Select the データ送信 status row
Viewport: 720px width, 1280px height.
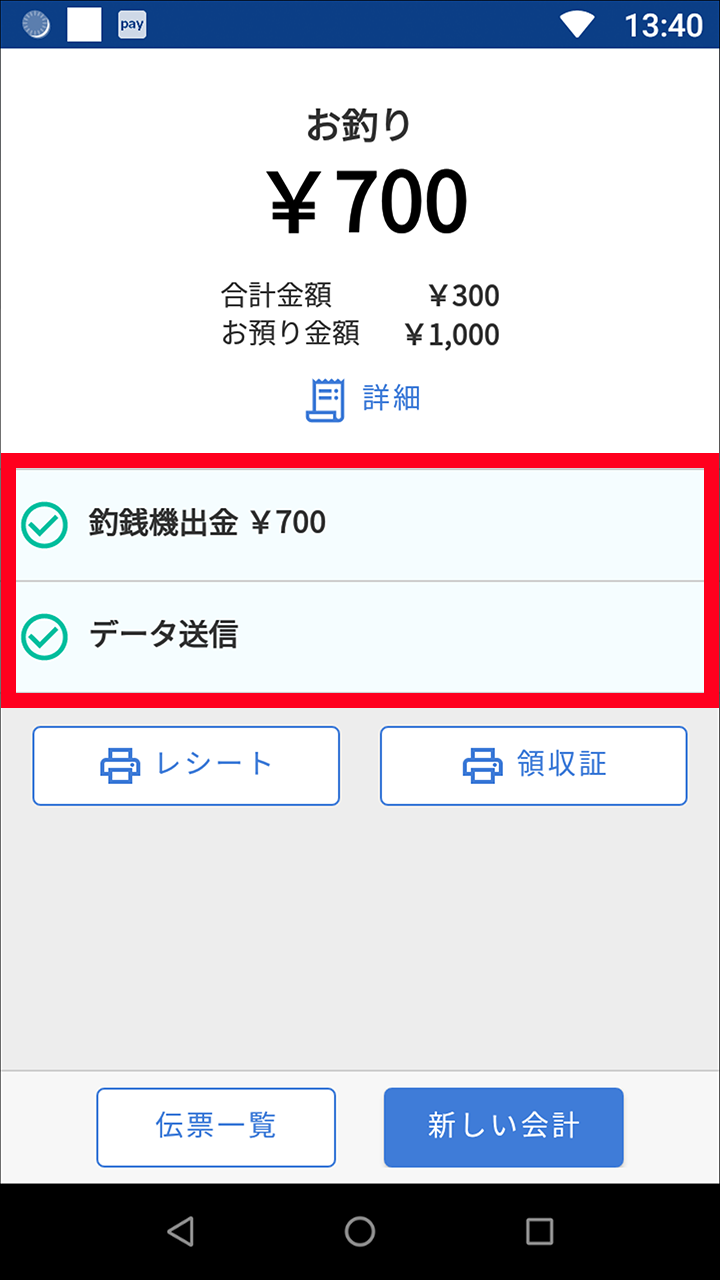point(360,637)
